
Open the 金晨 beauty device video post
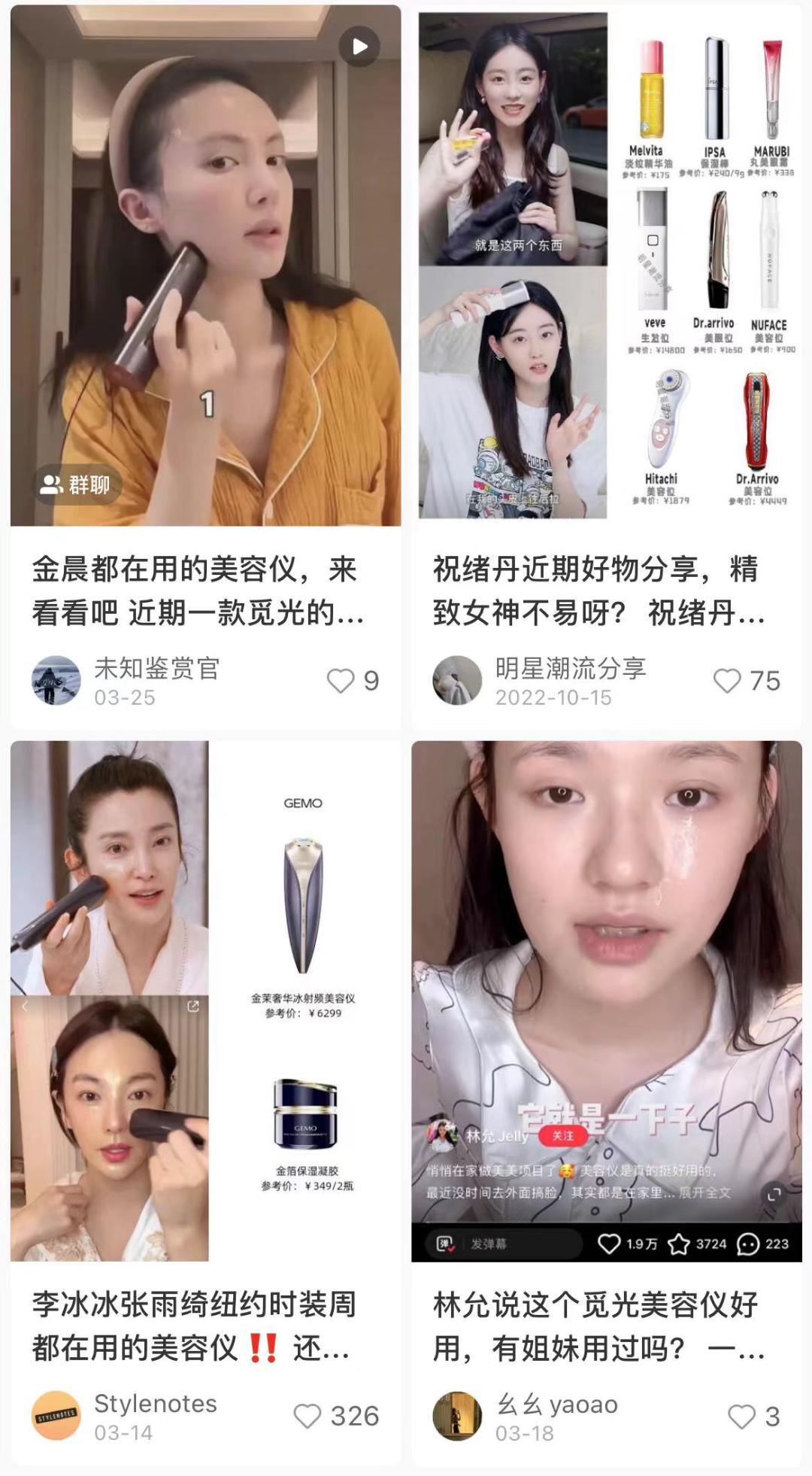[205, 265]
